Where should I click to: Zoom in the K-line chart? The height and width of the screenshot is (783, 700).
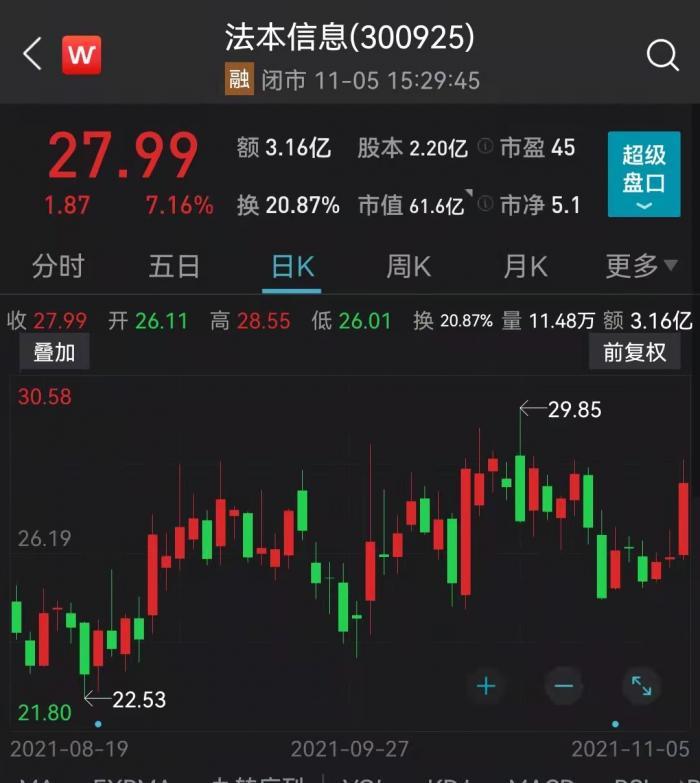click(486, 686)
